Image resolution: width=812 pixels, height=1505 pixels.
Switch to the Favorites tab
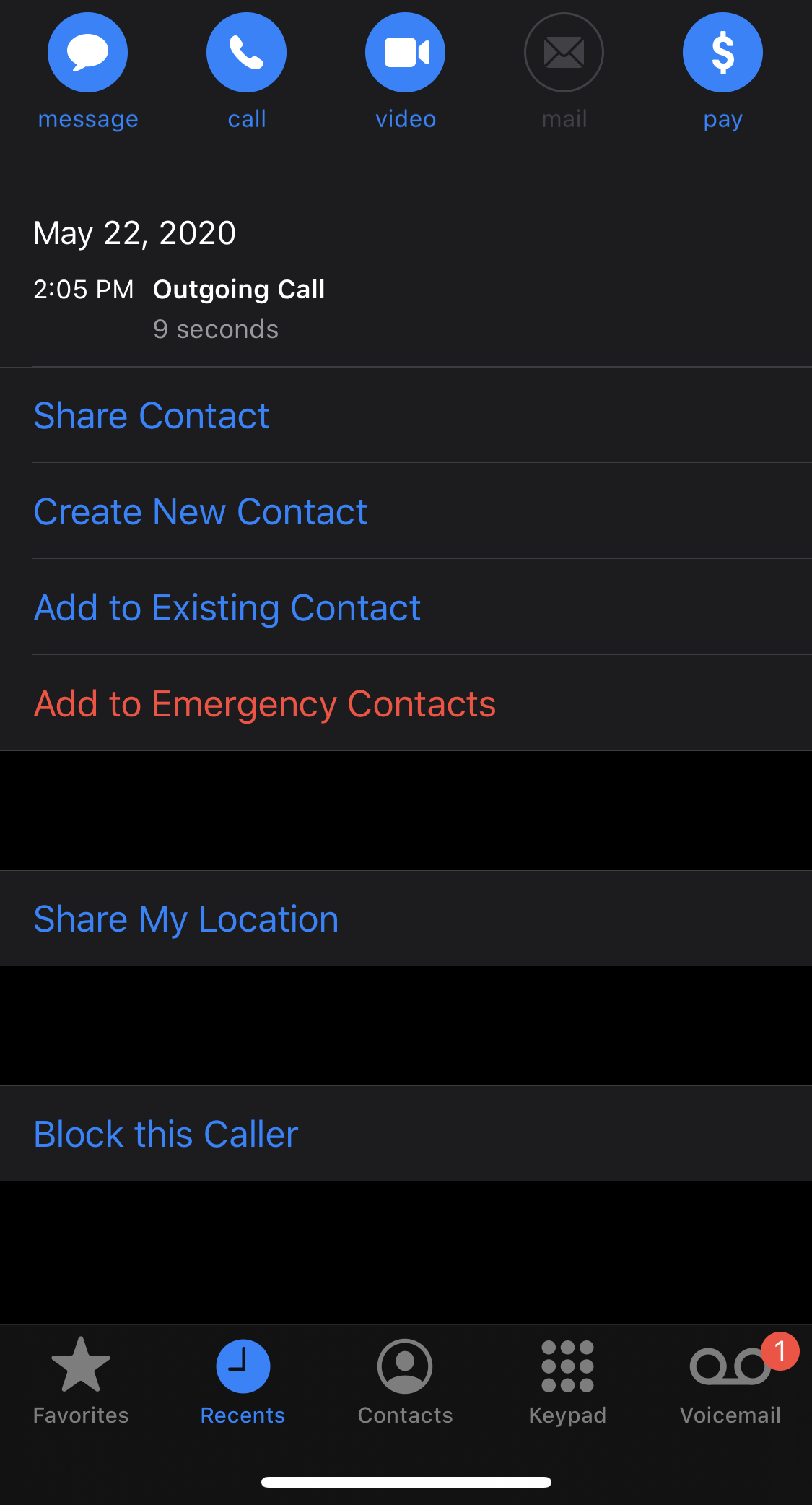pyautogui.click(x=81, y=1381)
